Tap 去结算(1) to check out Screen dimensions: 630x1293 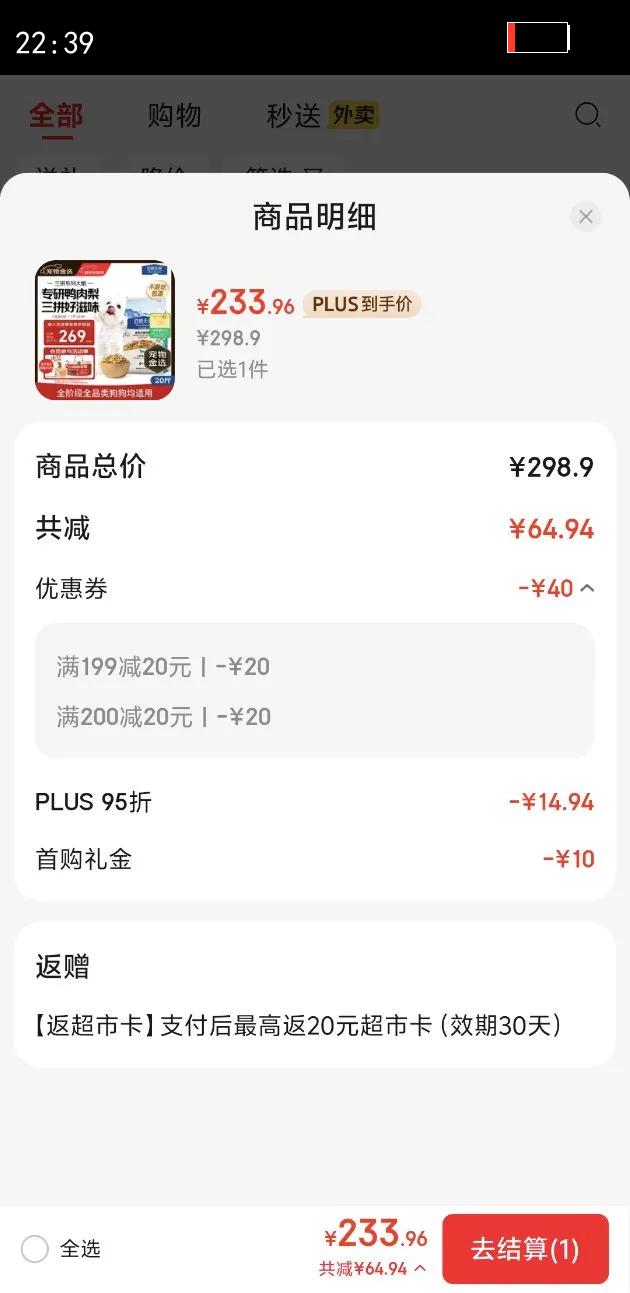pos(525,1248)
